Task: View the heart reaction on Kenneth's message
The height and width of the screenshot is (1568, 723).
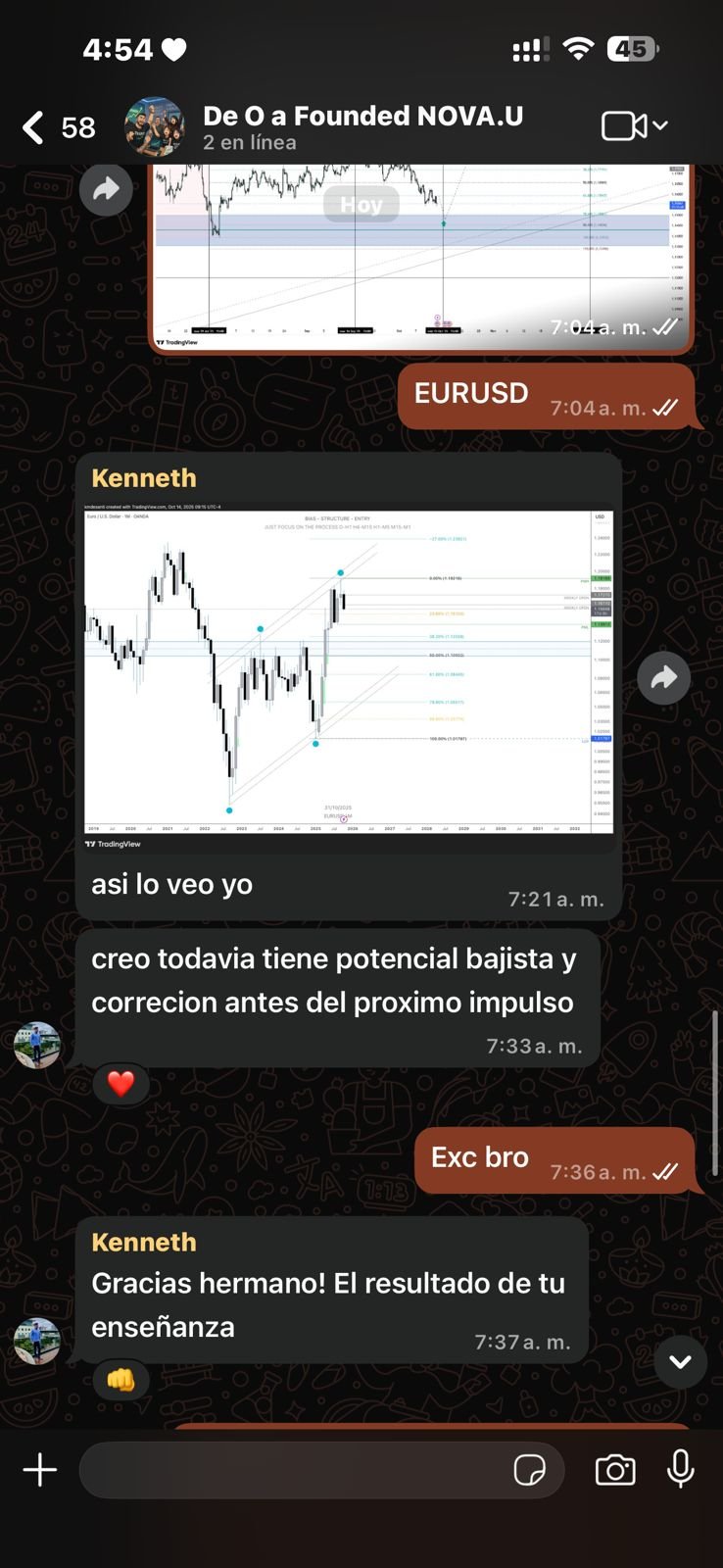Action: (120, 1084)
